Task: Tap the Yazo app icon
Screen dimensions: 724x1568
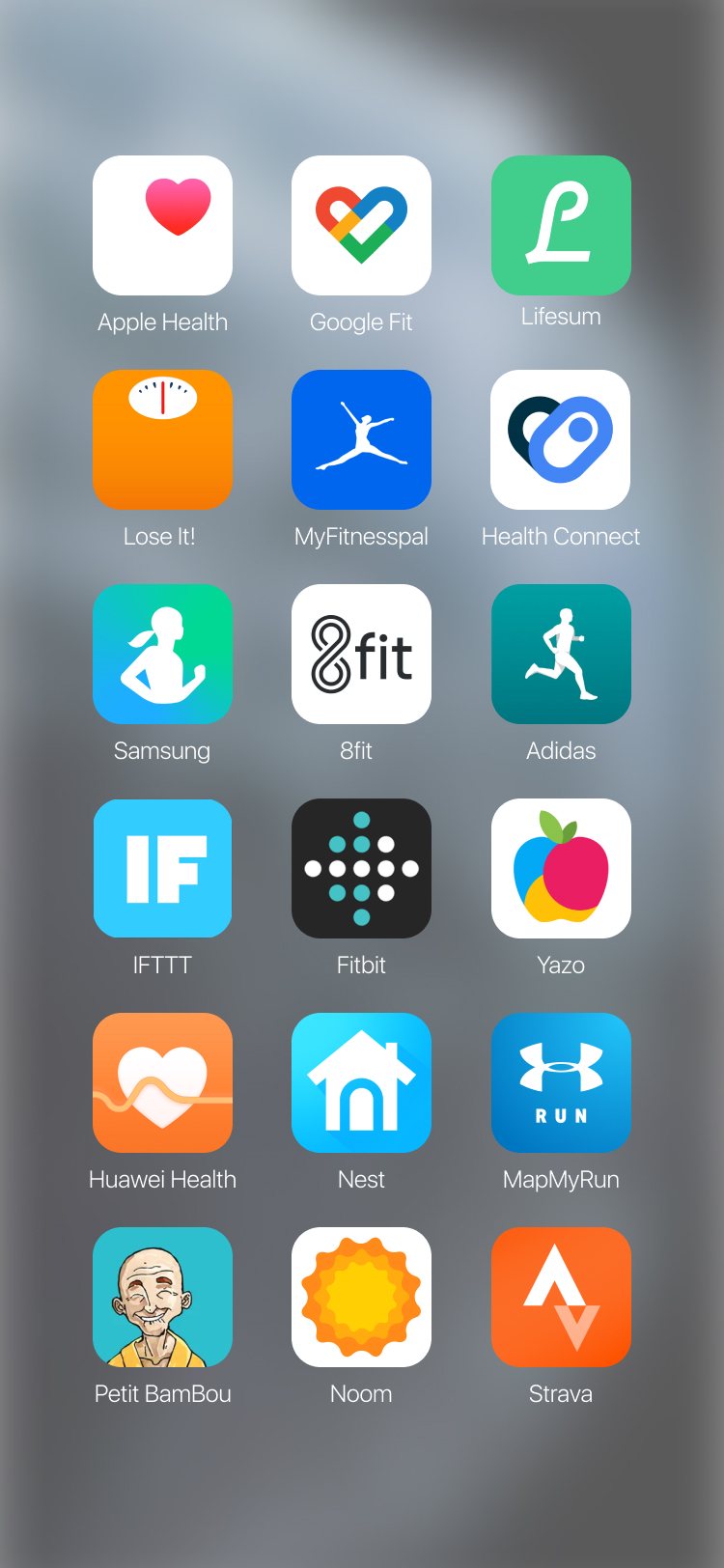Action: click(x=561, y=868)
